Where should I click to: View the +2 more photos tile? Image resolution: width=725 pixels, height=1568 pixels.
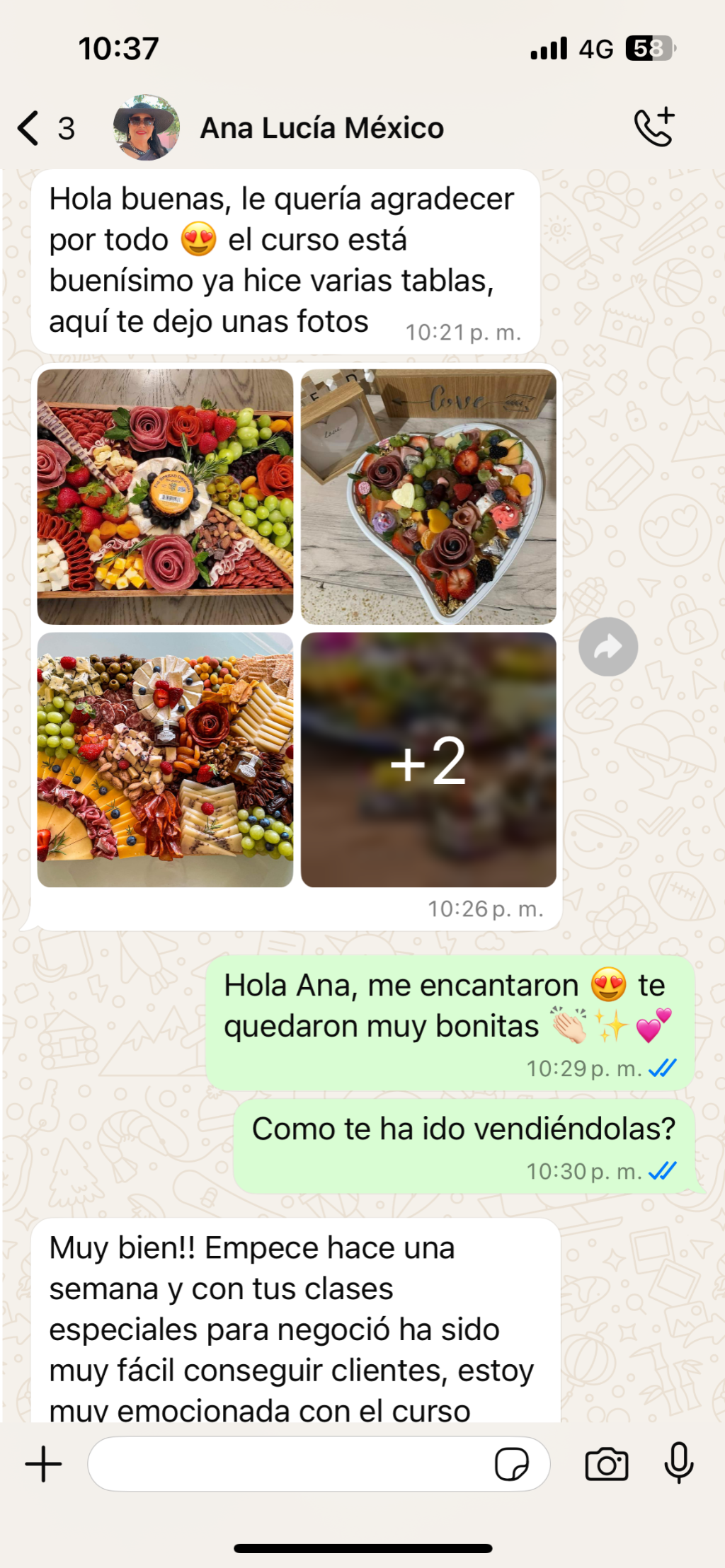pyautogui.click(x=428, y=760)
